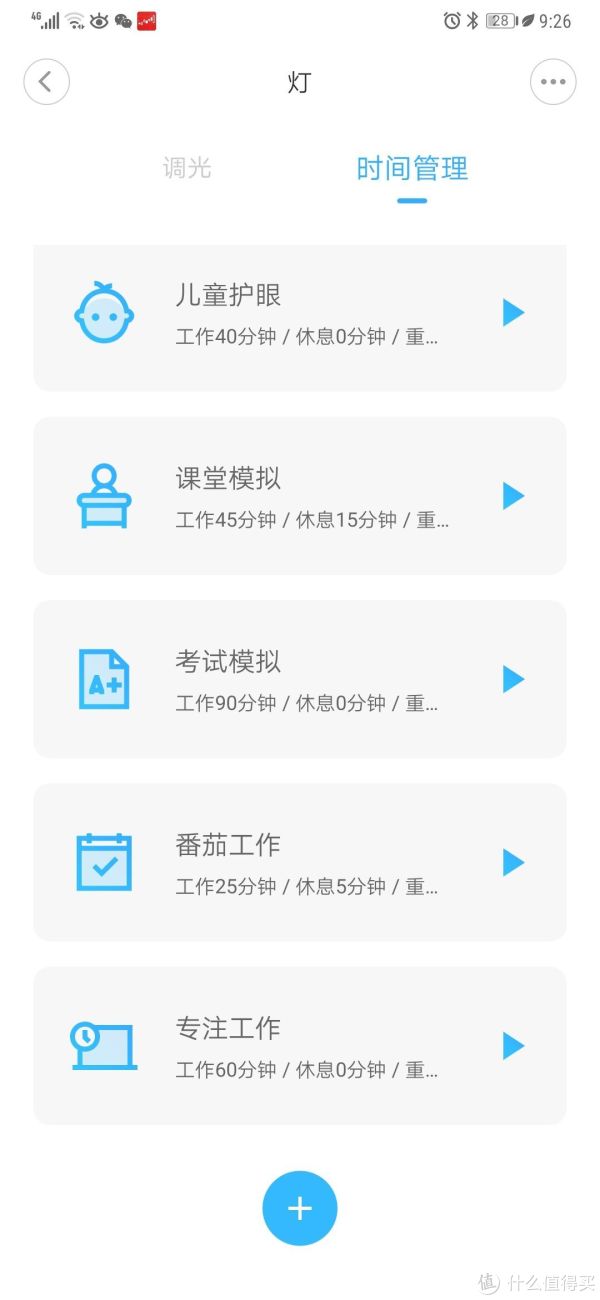
Task: Open the 课堂模拟 card
Action: (x=300, y=496)
